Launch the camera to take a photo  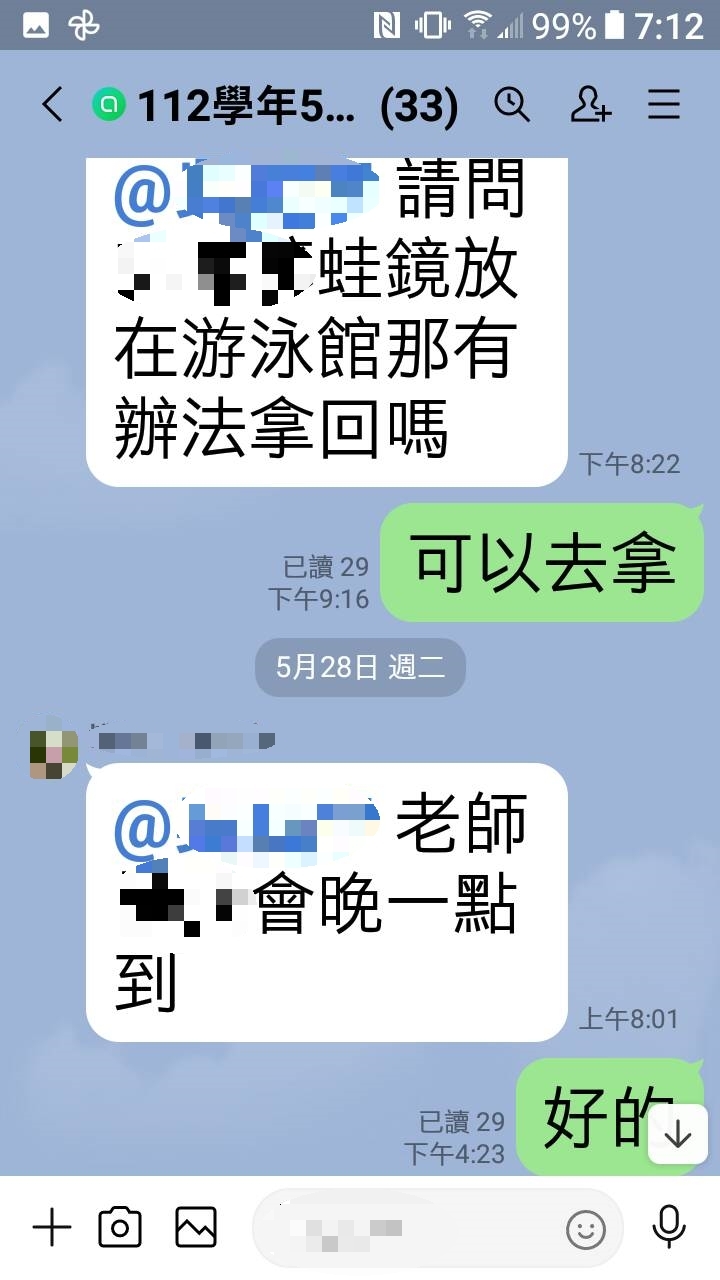[120, 1228]
